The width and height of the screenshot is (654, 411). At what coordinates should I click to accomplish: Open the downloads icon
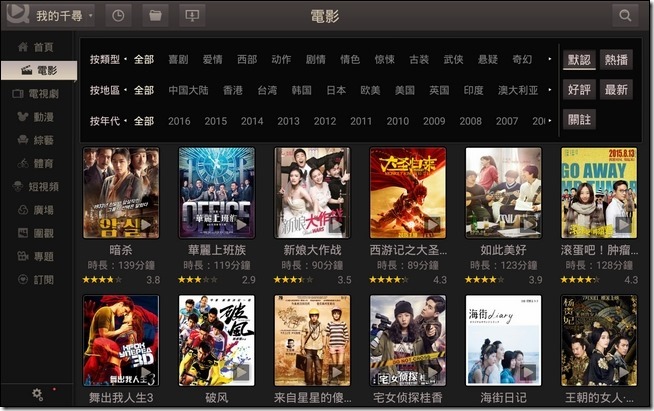(191, 16)
